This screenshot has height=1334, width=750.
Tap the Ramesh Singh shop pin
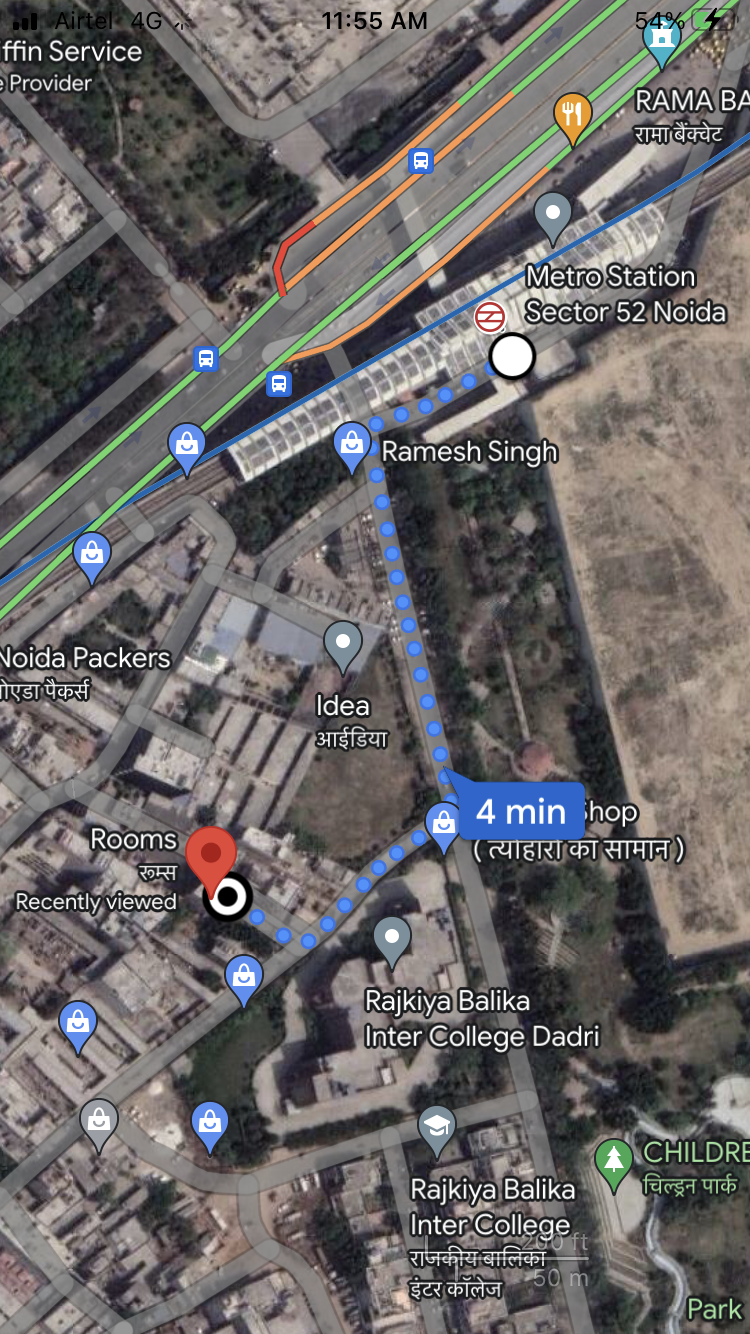pyautogui.click(x=352, y=447)
